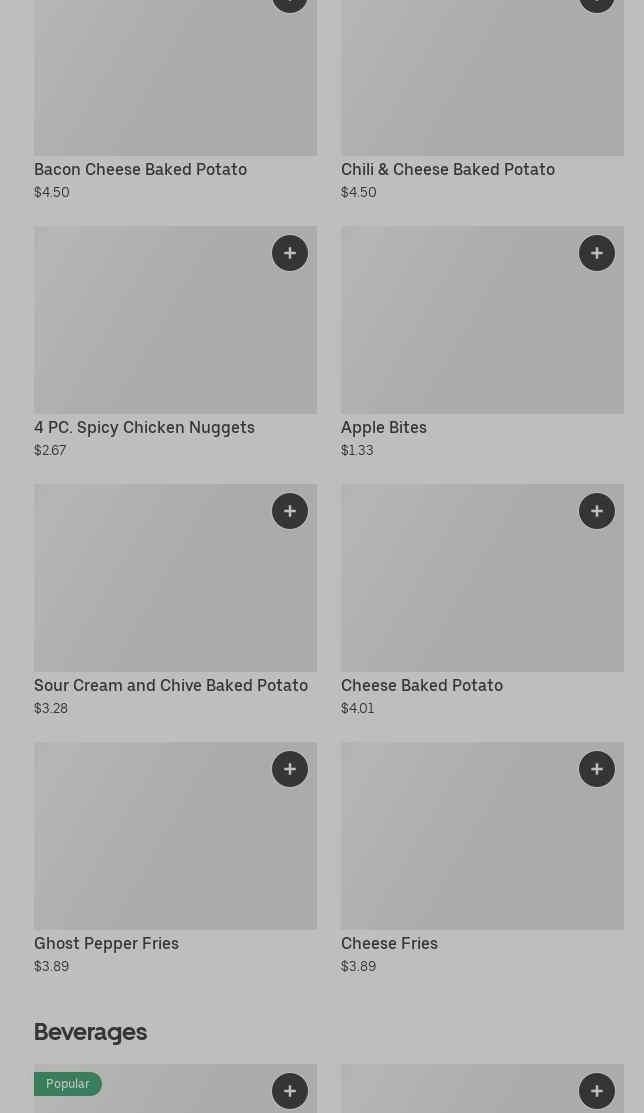Add Cheese Baked Potato to cart
Viewport: 644px width, 1113px height.
(x=597, y=511)
